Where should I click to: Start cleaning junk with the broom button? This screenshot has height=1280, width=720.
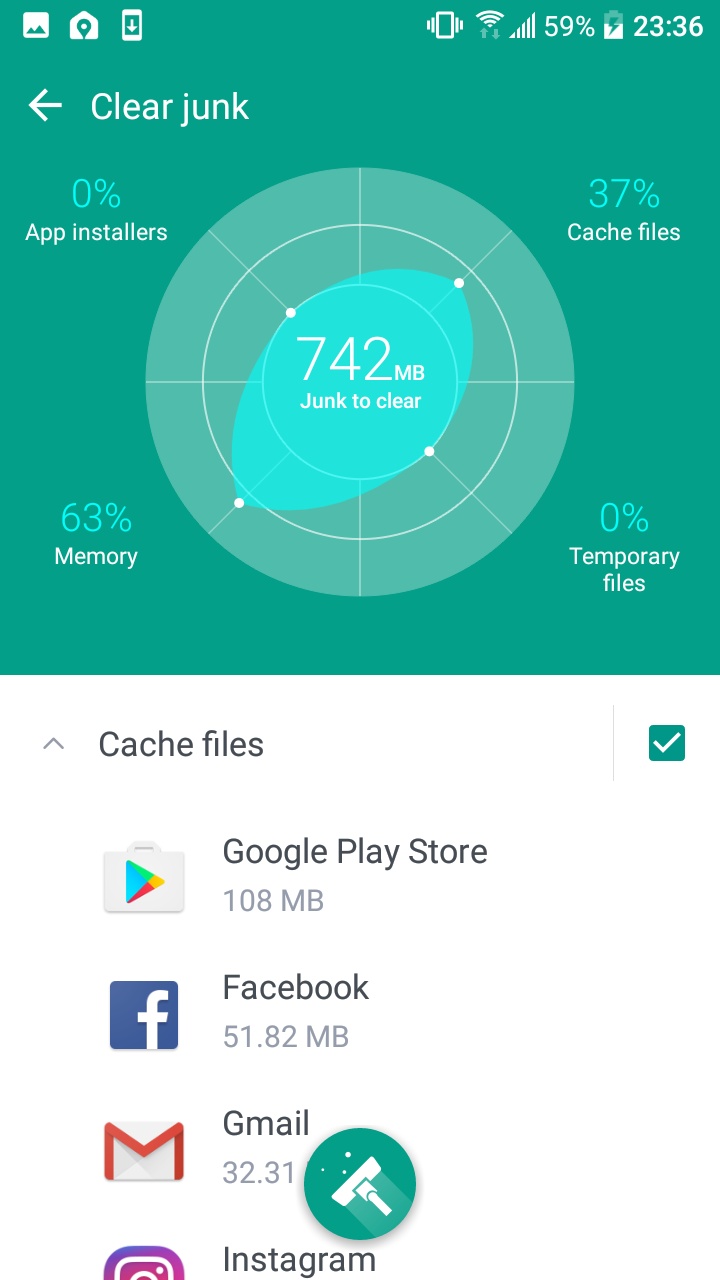pos(360,1184)
